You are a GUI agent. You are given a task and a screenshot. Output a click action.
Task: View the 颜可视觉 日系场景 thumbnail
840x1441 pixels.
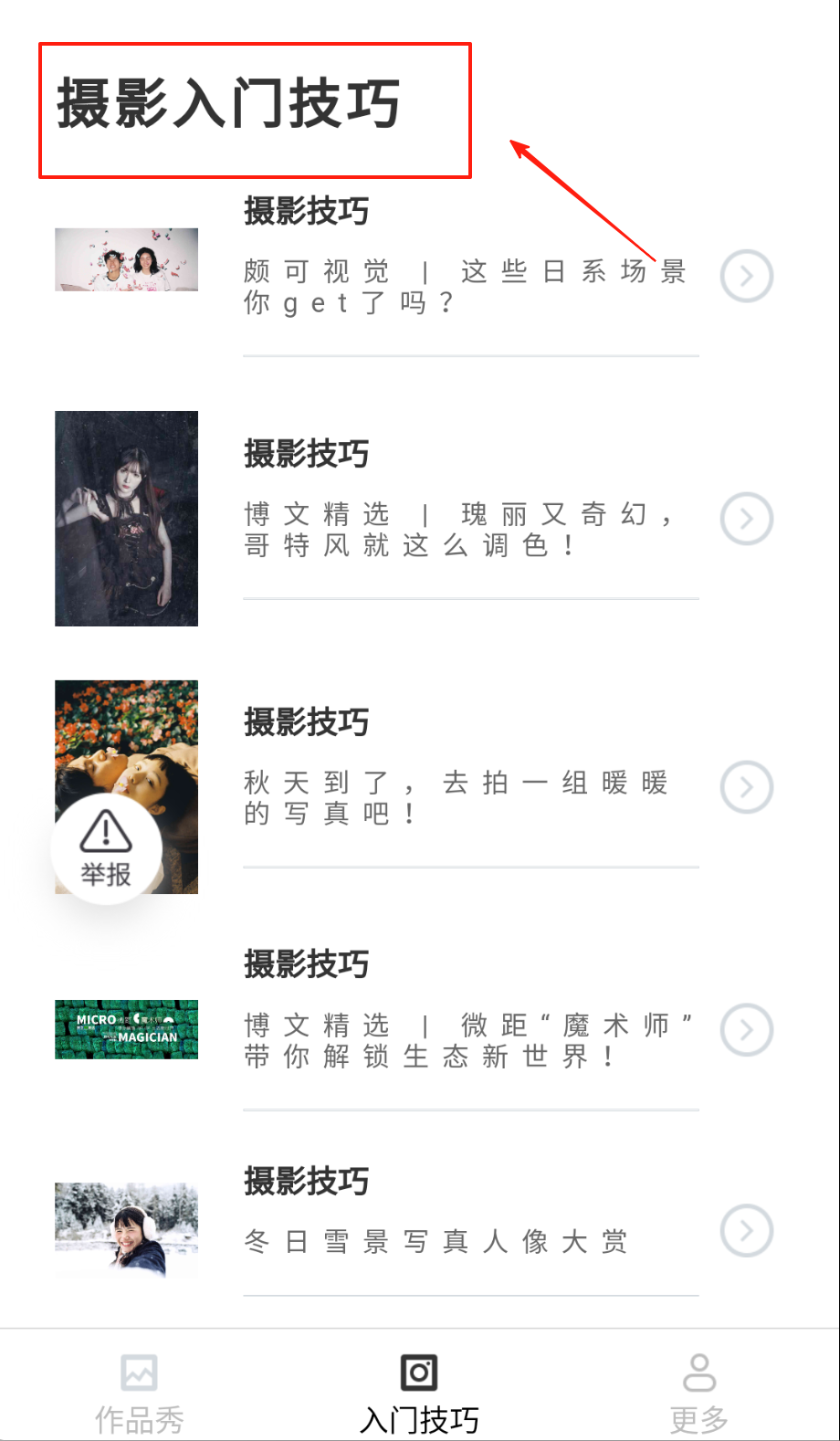coord(126,259)
